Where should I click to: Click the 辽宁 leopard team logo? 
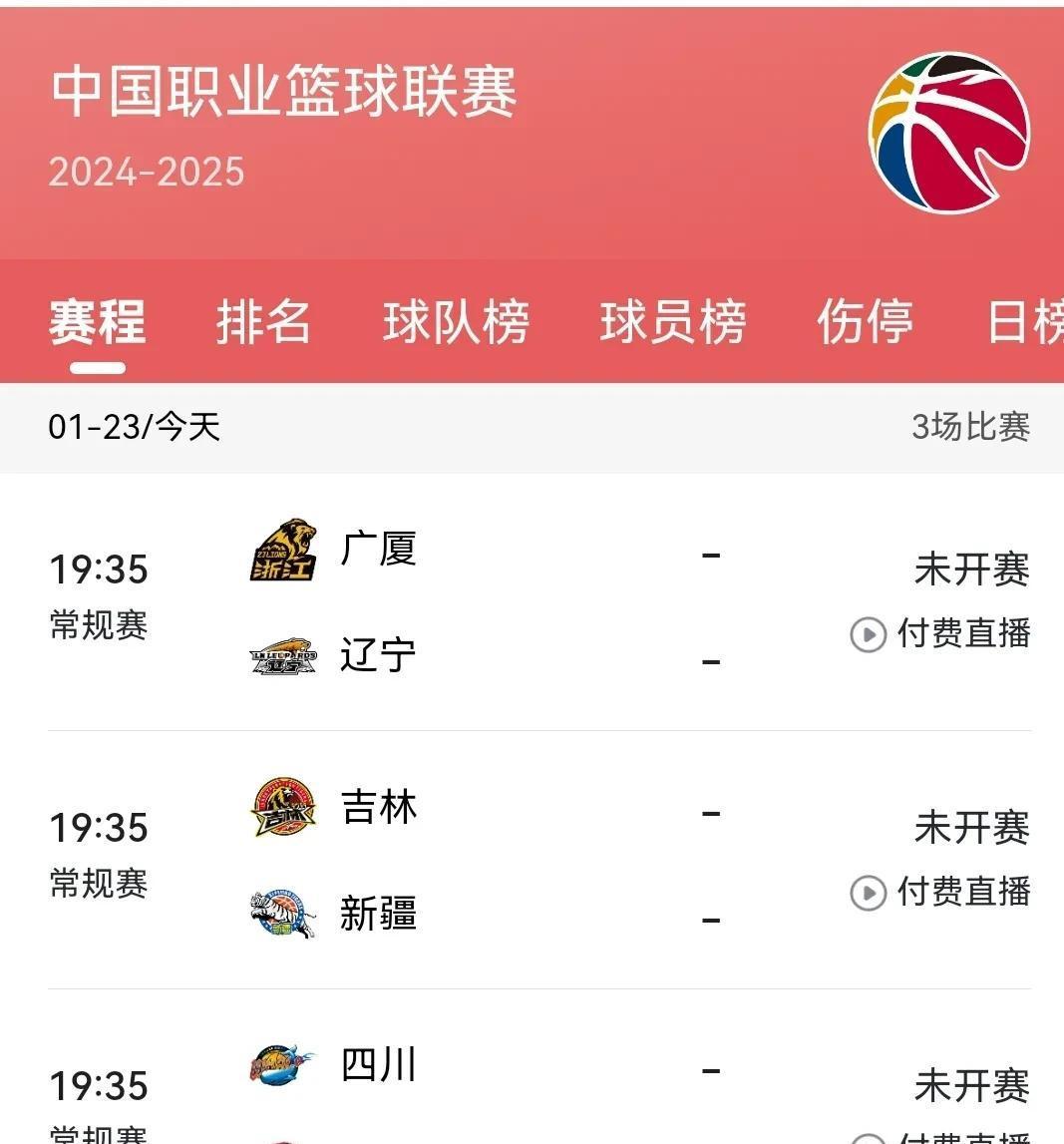click(282, 655)
